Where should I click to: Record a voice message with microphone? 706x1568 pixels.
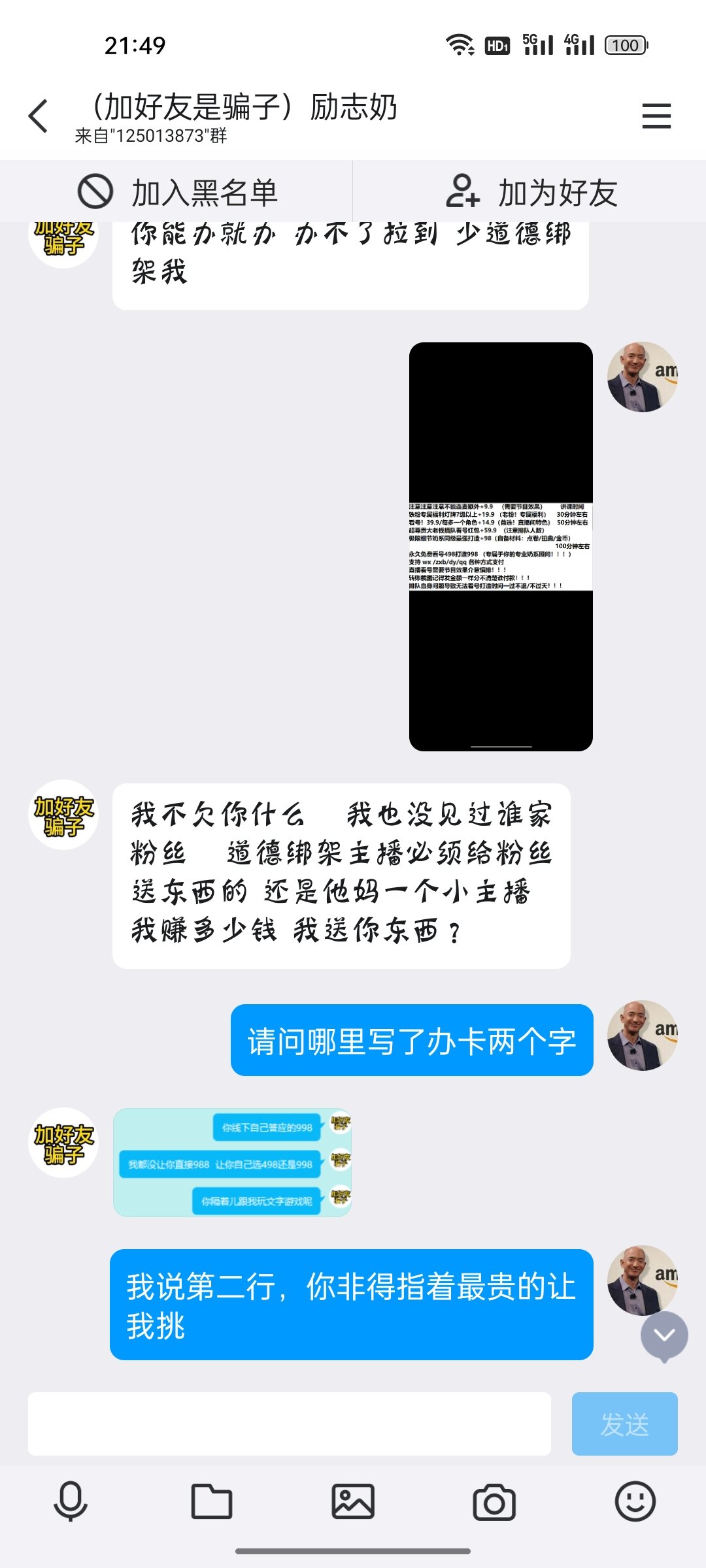point(71,1501)
